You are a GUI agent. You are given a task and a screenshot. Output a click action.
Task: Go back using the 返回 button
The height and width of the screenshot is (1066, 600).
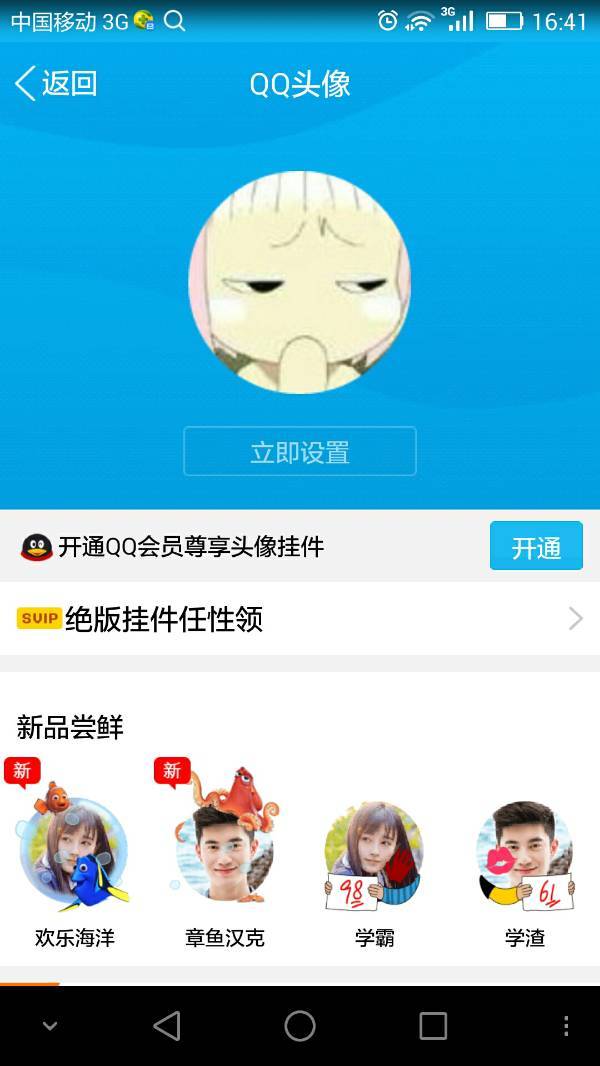[56, 84]
